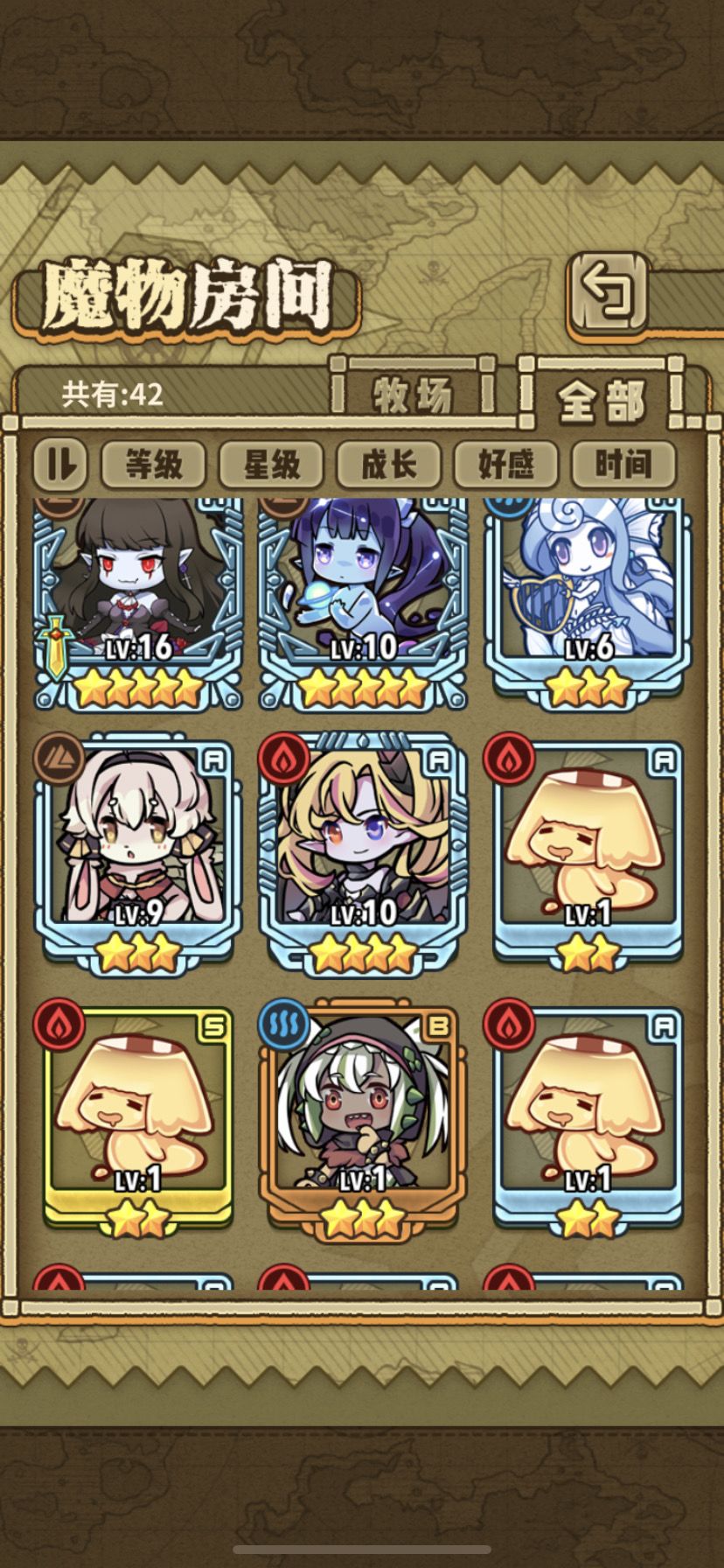The image size is (724, 1568).
Task: Open the LV:16 vampire girl card
Action: (138, 604)
